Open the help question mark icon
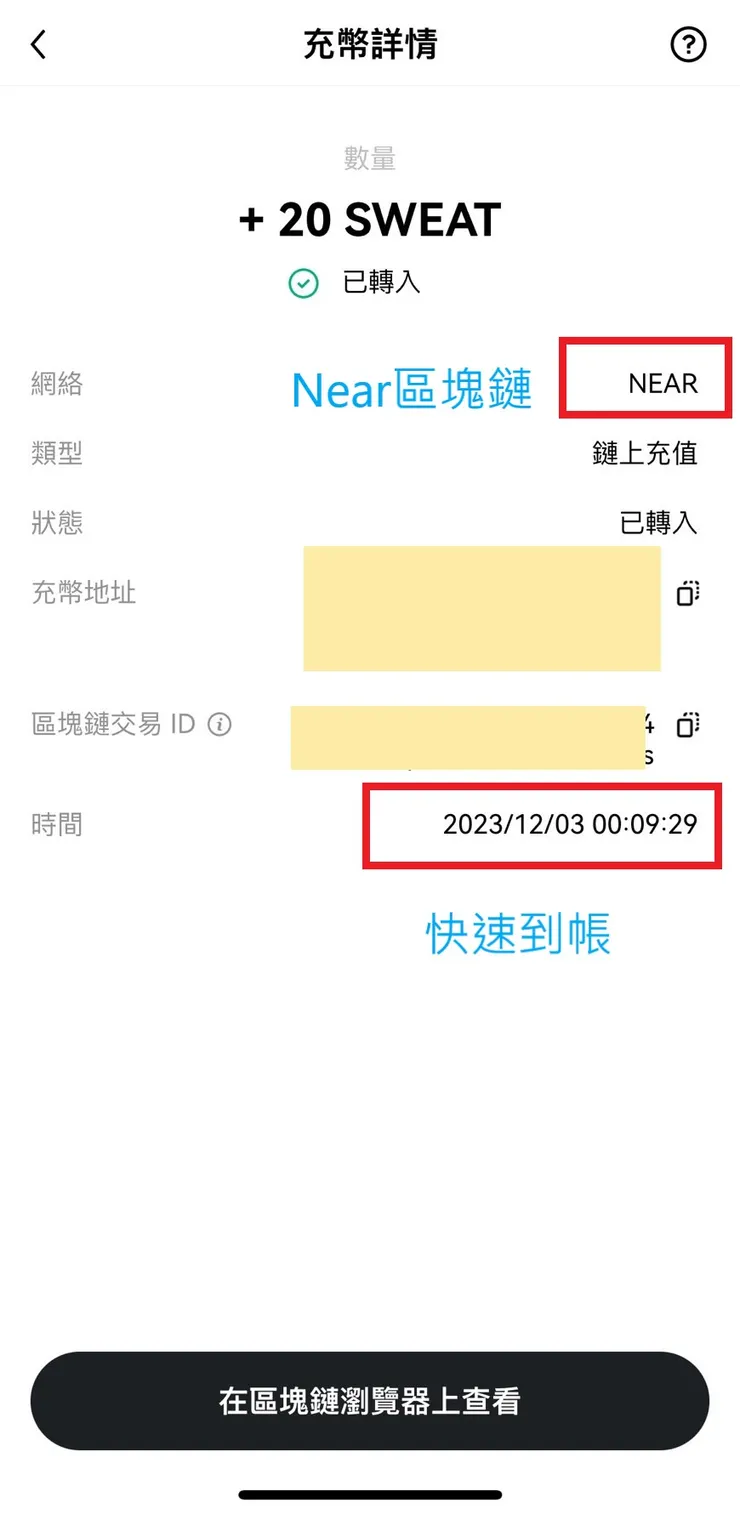 pos(688,45)
